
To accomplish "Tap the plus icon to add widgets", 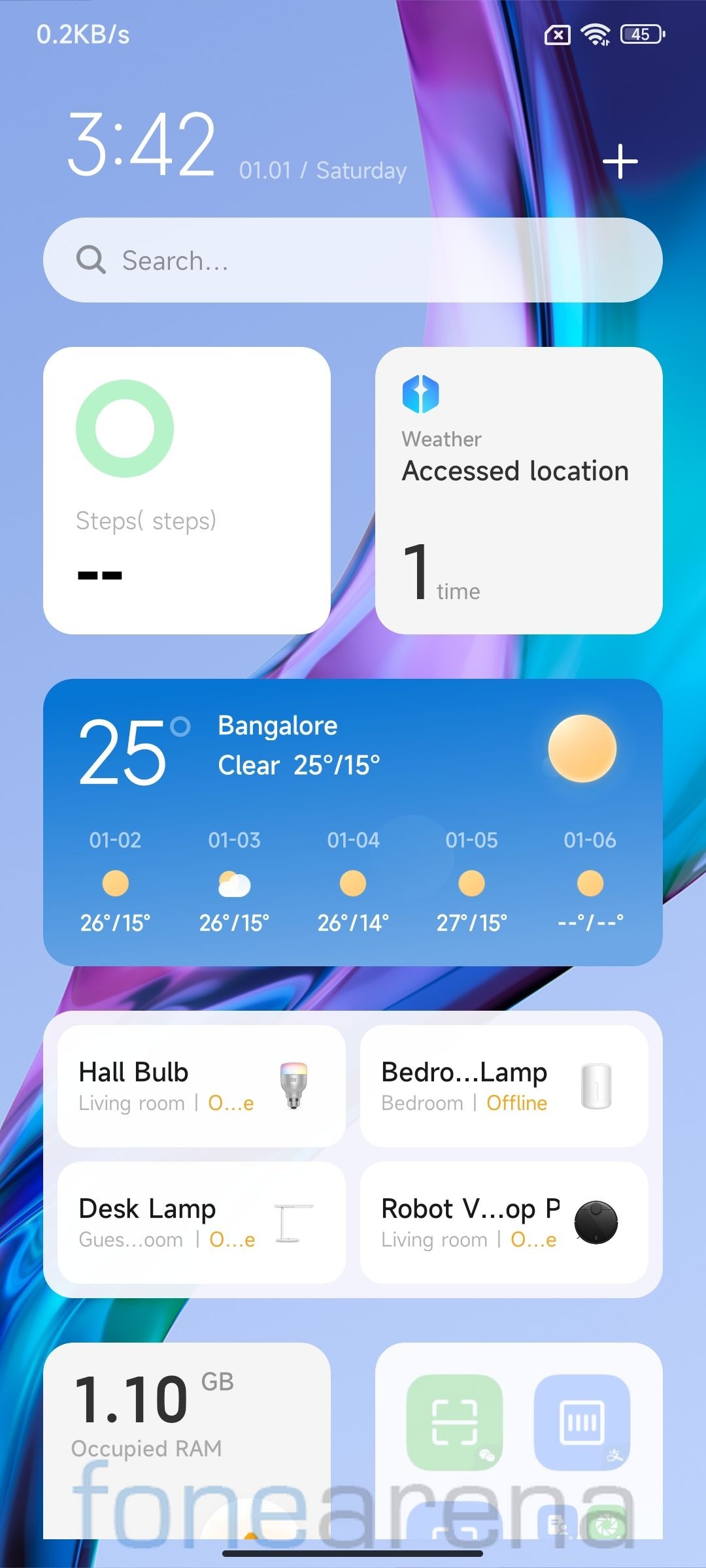I will coord(620,161).
